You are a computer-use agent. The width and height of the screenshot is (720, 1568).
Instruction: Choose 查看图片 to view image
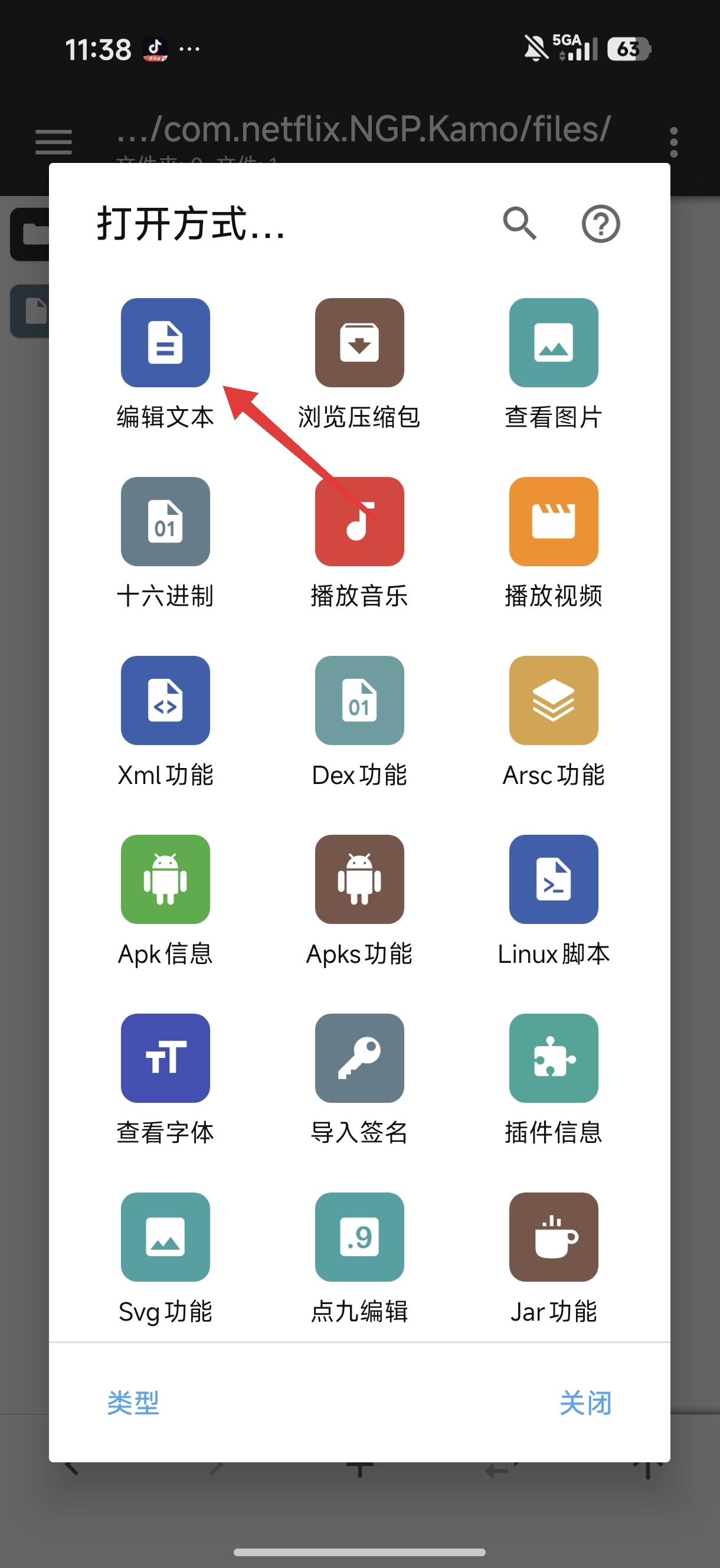click(553, 342)
